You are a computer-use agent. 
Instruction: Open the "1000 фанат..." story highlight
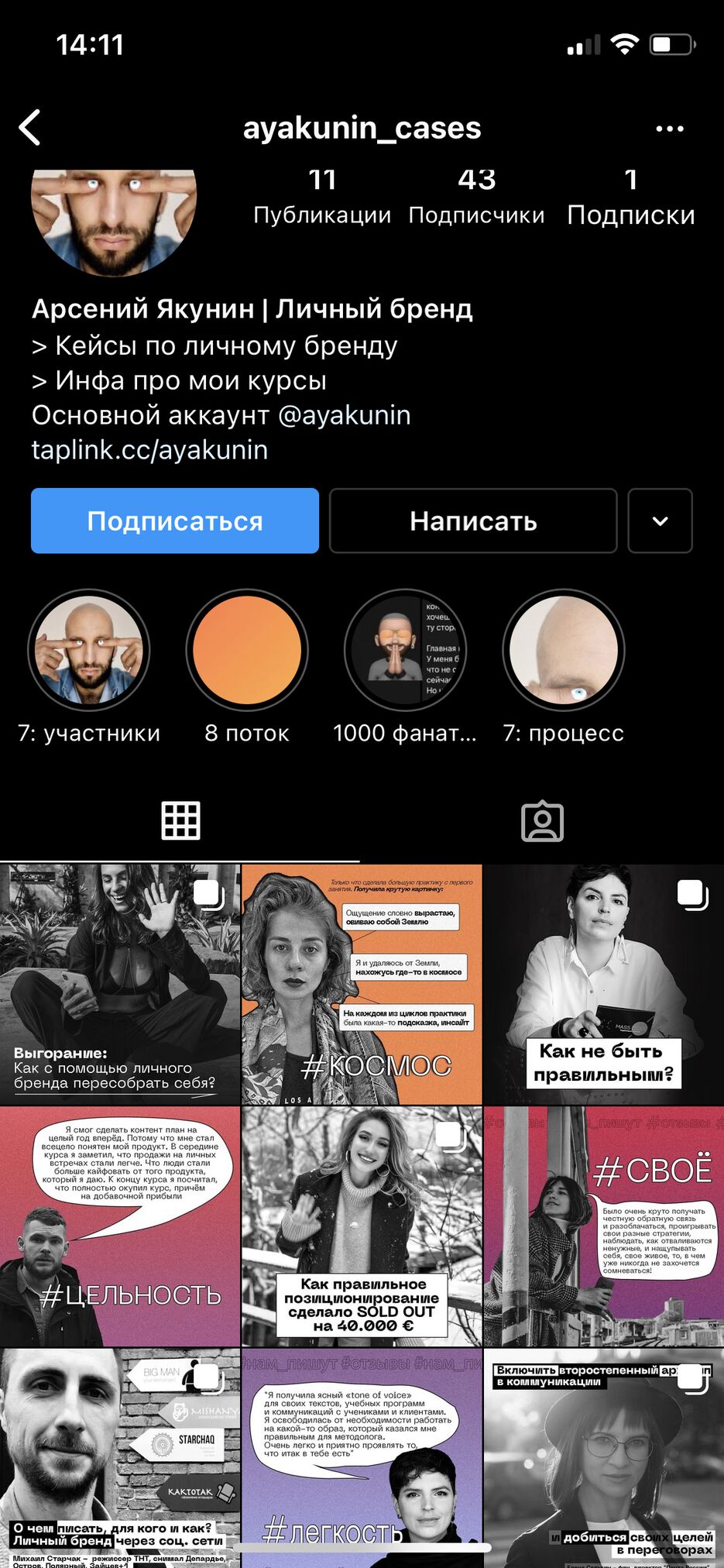(x=405, y=651)
